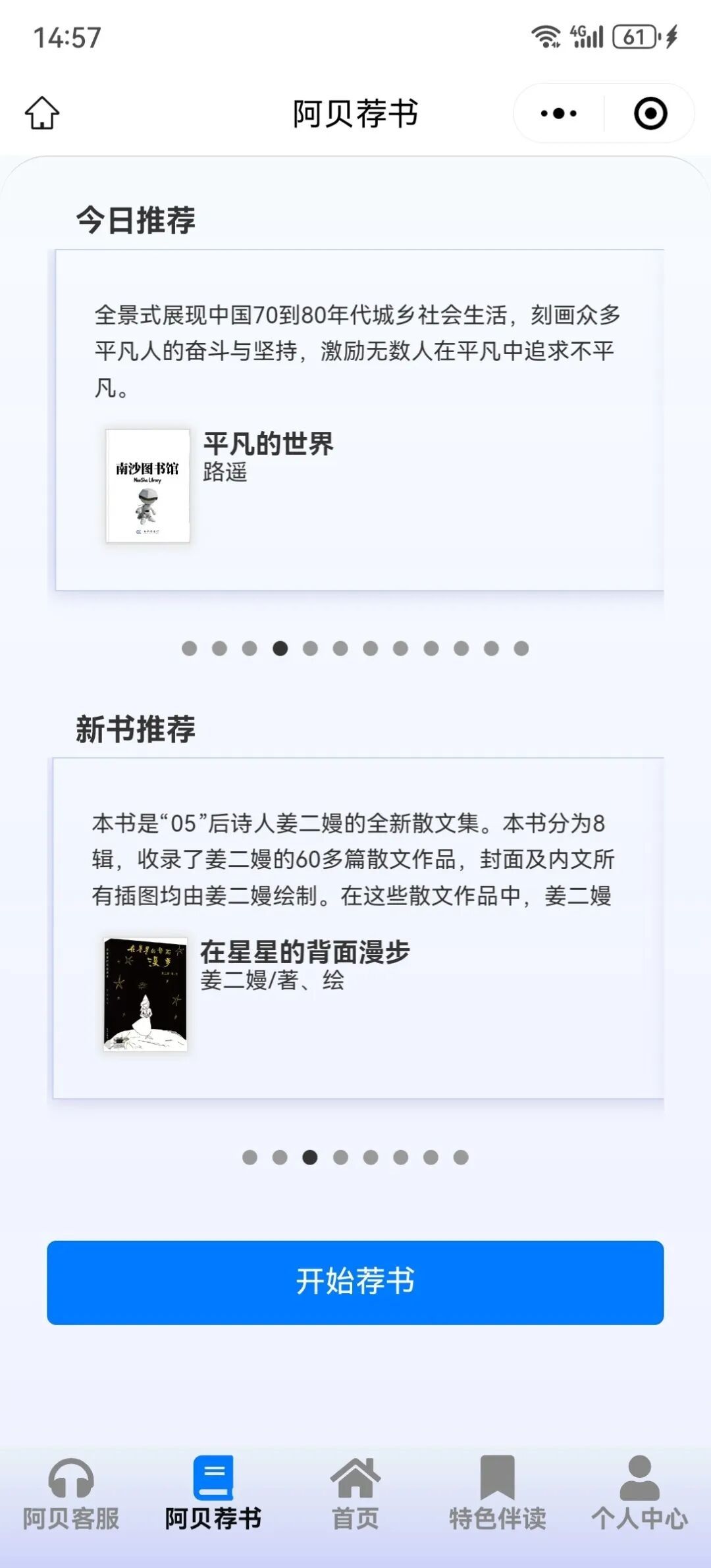The width and height of the screenshot is (711, 1568).
Task: Select the first page dot under 今日推荐
Action: pos(190,648)
